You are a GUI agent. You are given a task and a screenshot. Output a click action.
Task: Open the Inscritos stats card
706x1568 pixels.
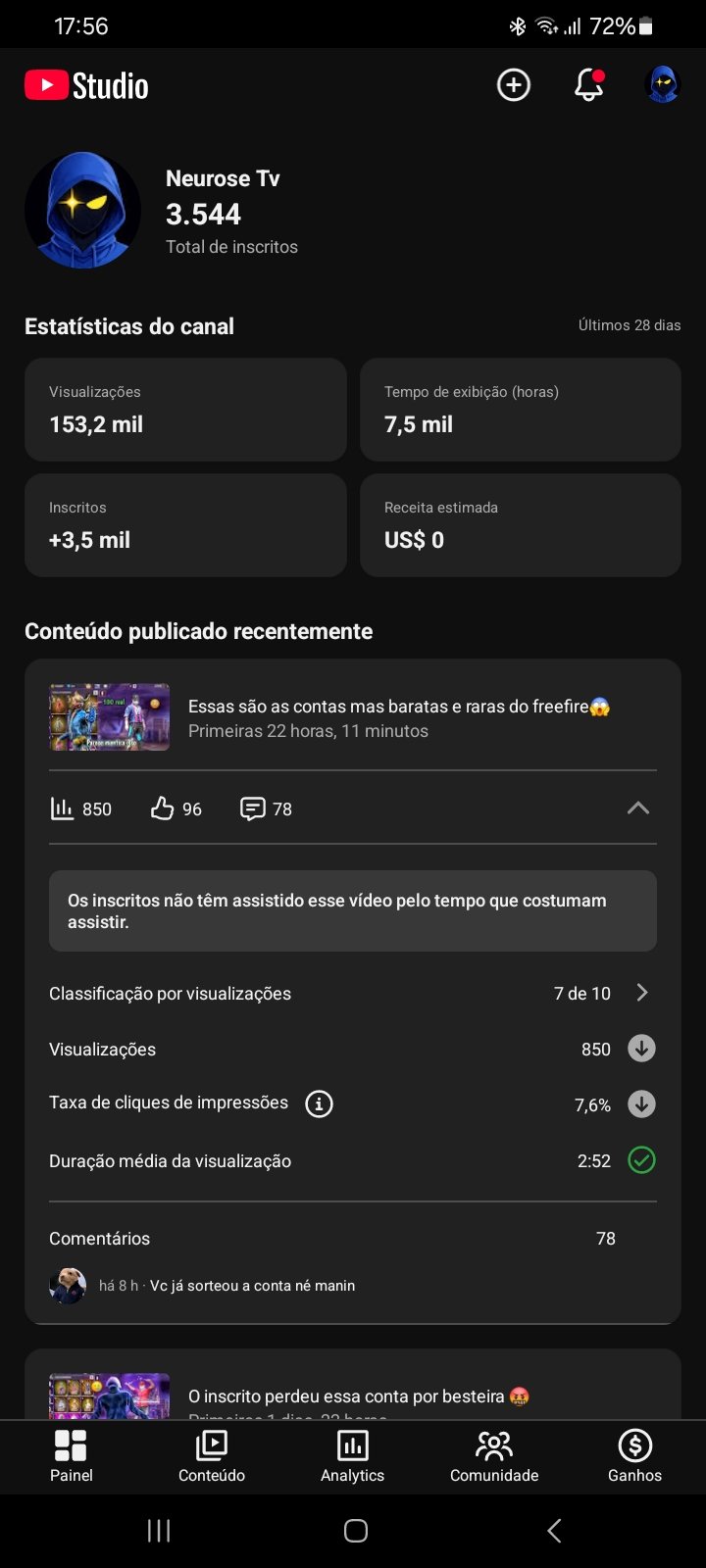coord(185,525)
